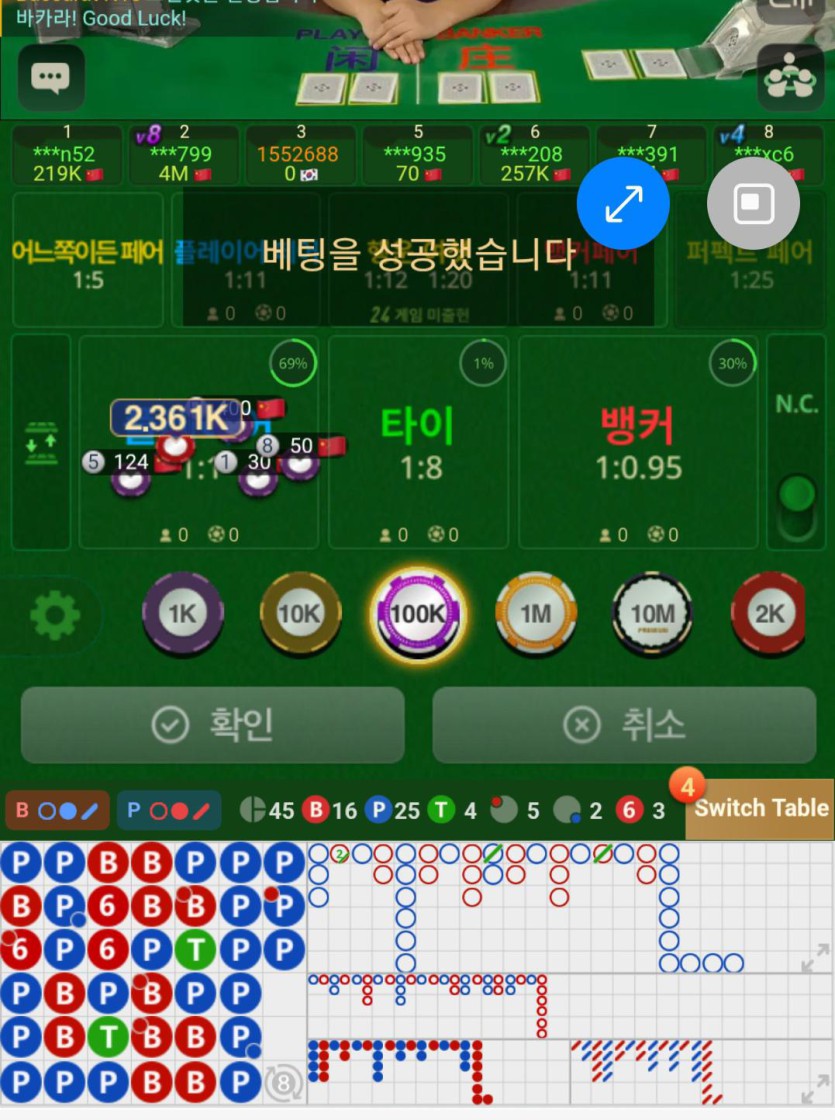Bet on 퍼펙트 페어 1:25
The width and height of the screenshot is (835, 1120).
click(x=751, y=262)
